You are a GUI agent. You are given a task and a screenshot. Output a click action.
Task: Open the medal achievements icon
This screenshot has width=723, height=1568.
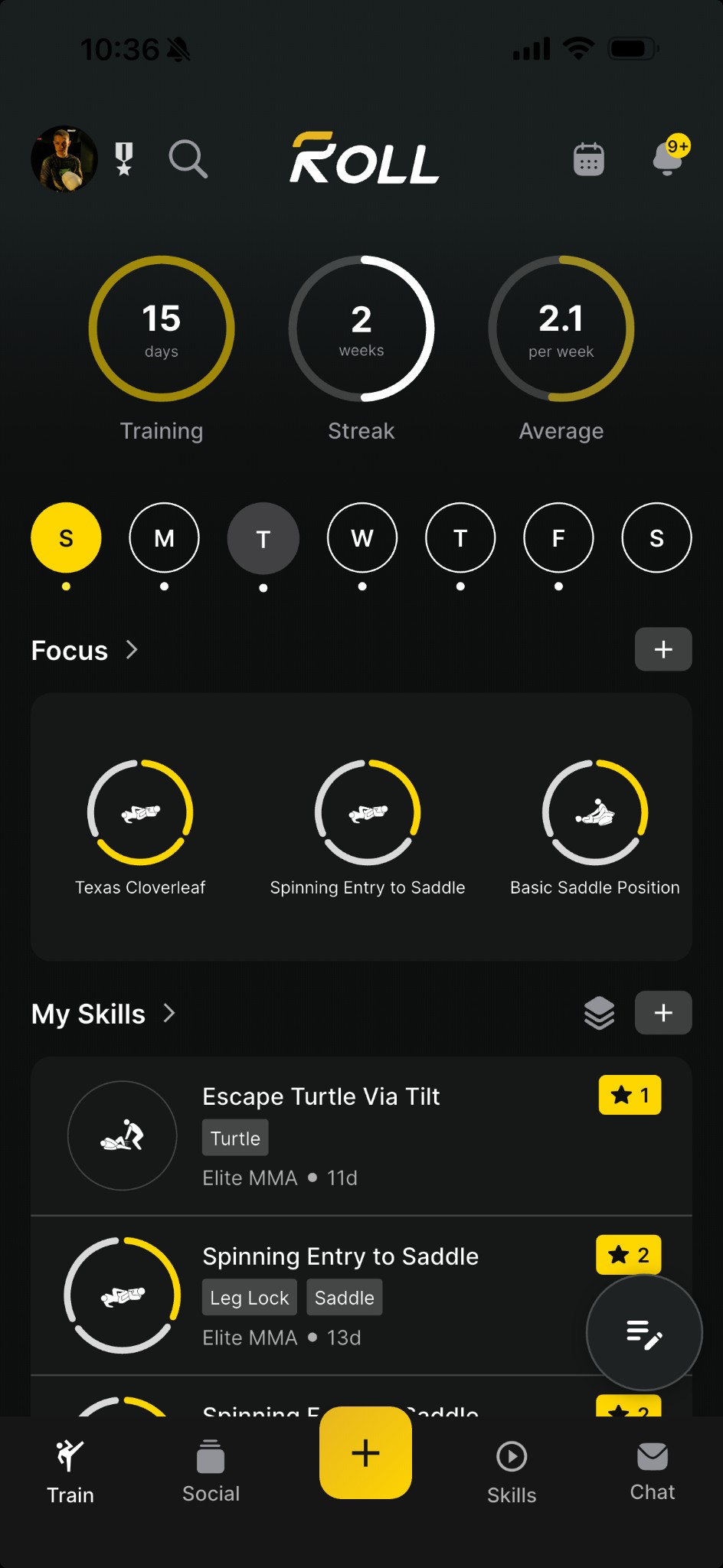(x=124, y=159)
